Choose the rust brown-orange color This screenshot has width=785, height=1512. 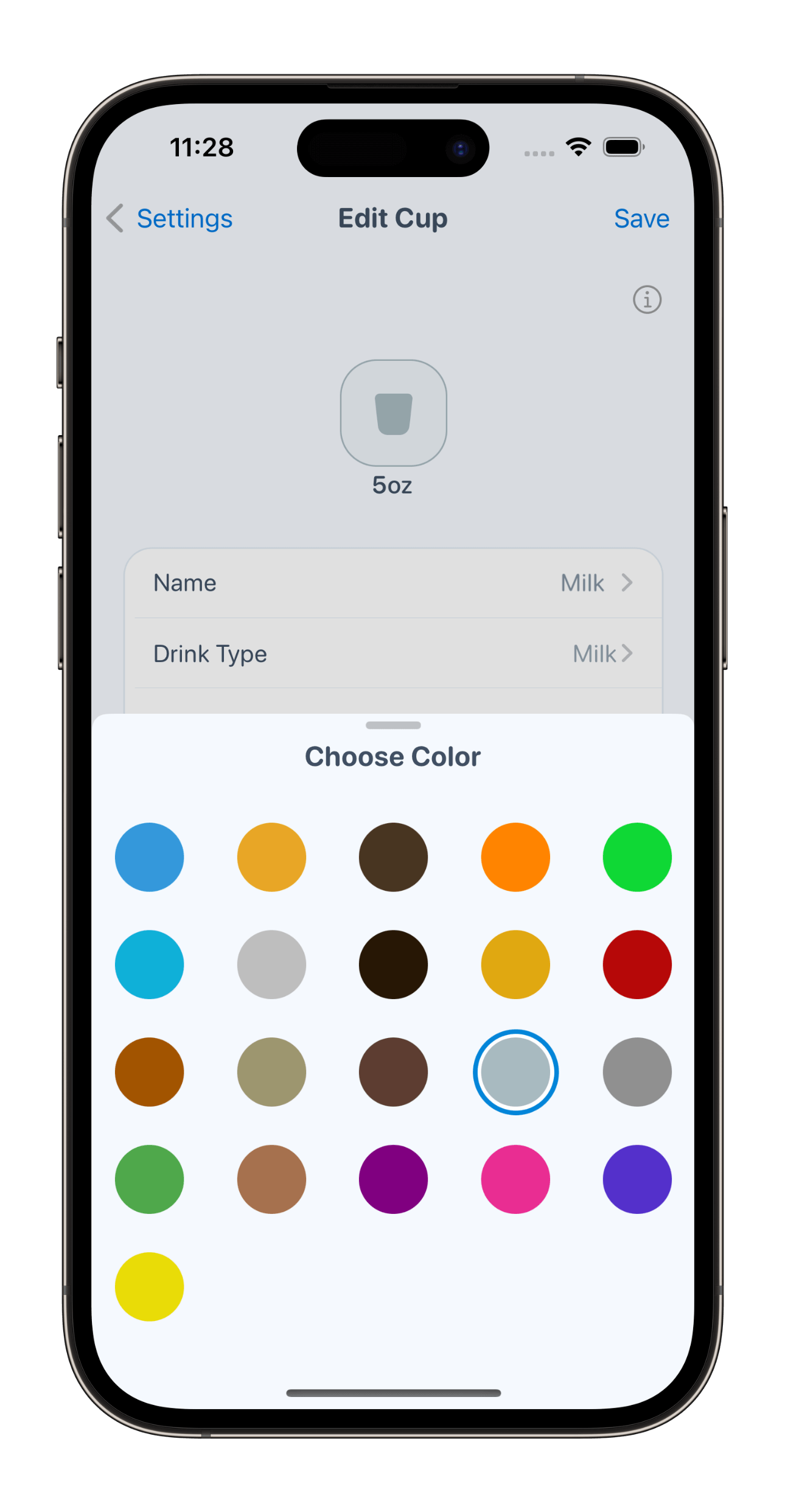pos(149,1072)
